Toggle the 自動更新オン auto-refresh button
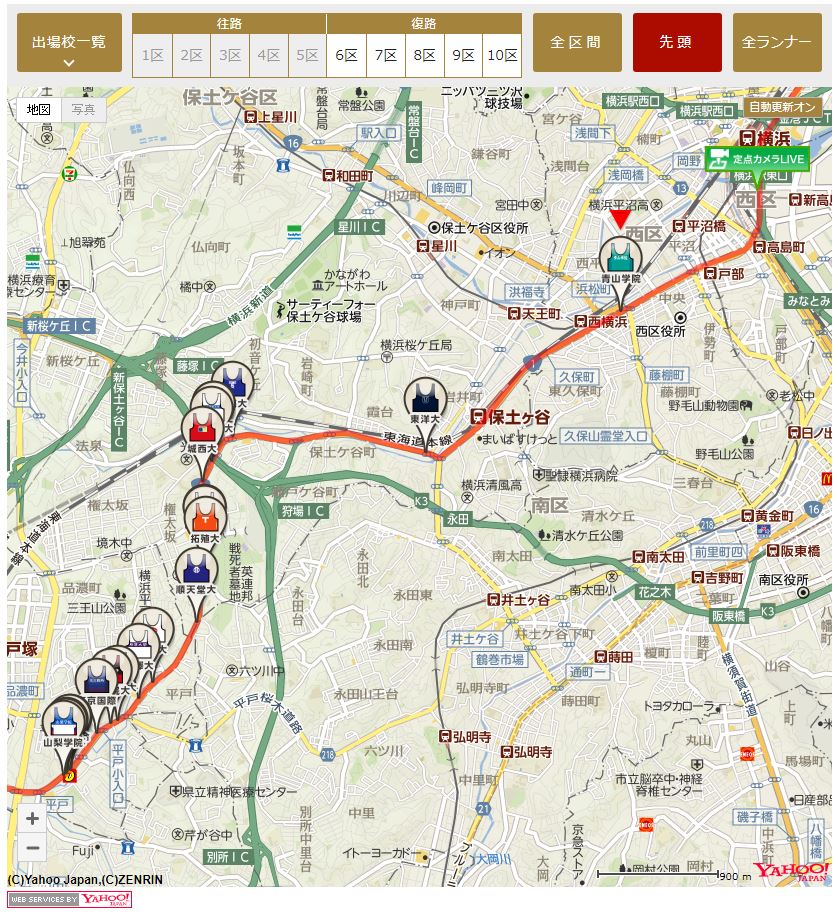Screen dimensions: 838x912 tap(783, 107)
